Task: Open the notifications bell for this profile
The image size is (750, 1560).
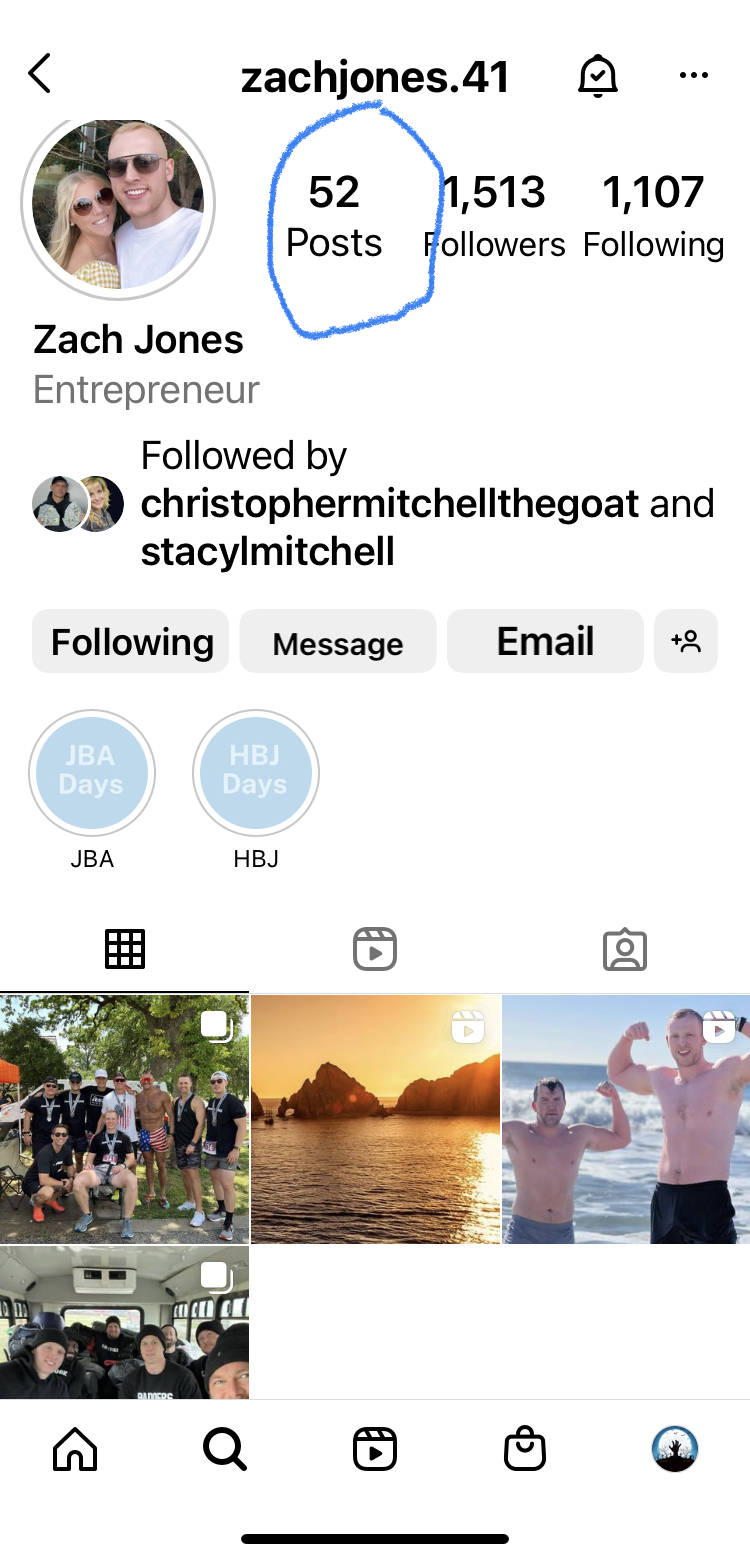Action: (x=598, y=76)
